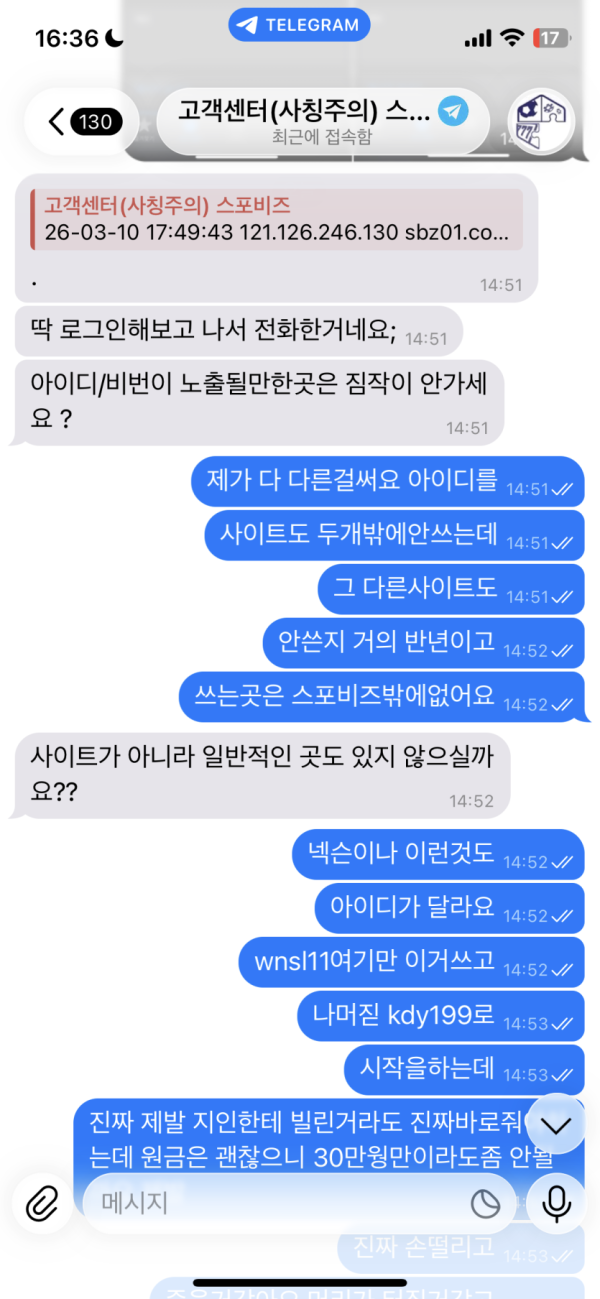Record a voice message
Viewport: 600px width, 1299px height.
coord(556,1204)
